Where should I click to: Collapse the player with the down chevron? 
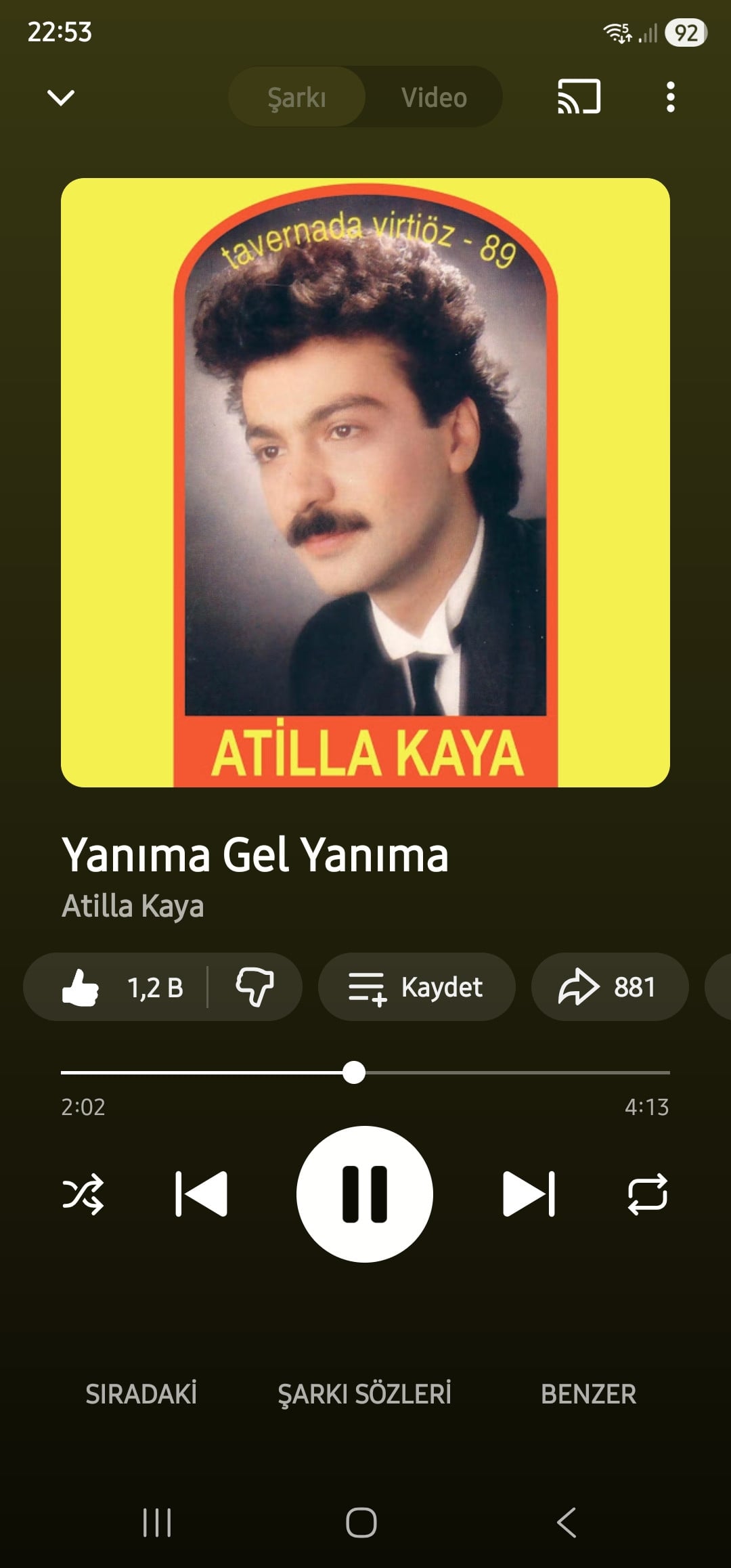point(61,97)
